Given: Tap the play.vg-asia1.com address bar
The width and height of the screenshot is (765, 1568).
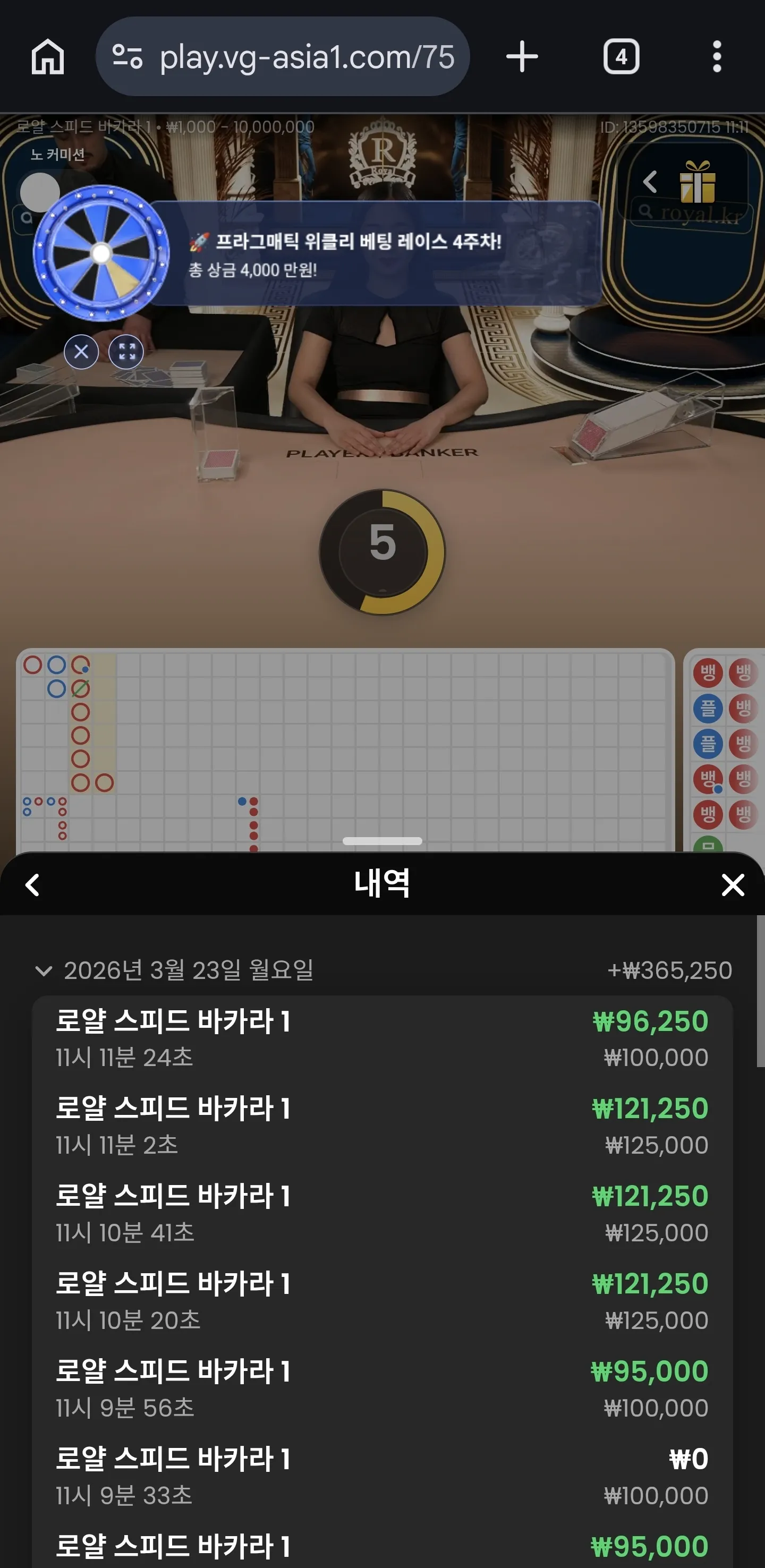Looking at the screenshot, I should point(283,57).
